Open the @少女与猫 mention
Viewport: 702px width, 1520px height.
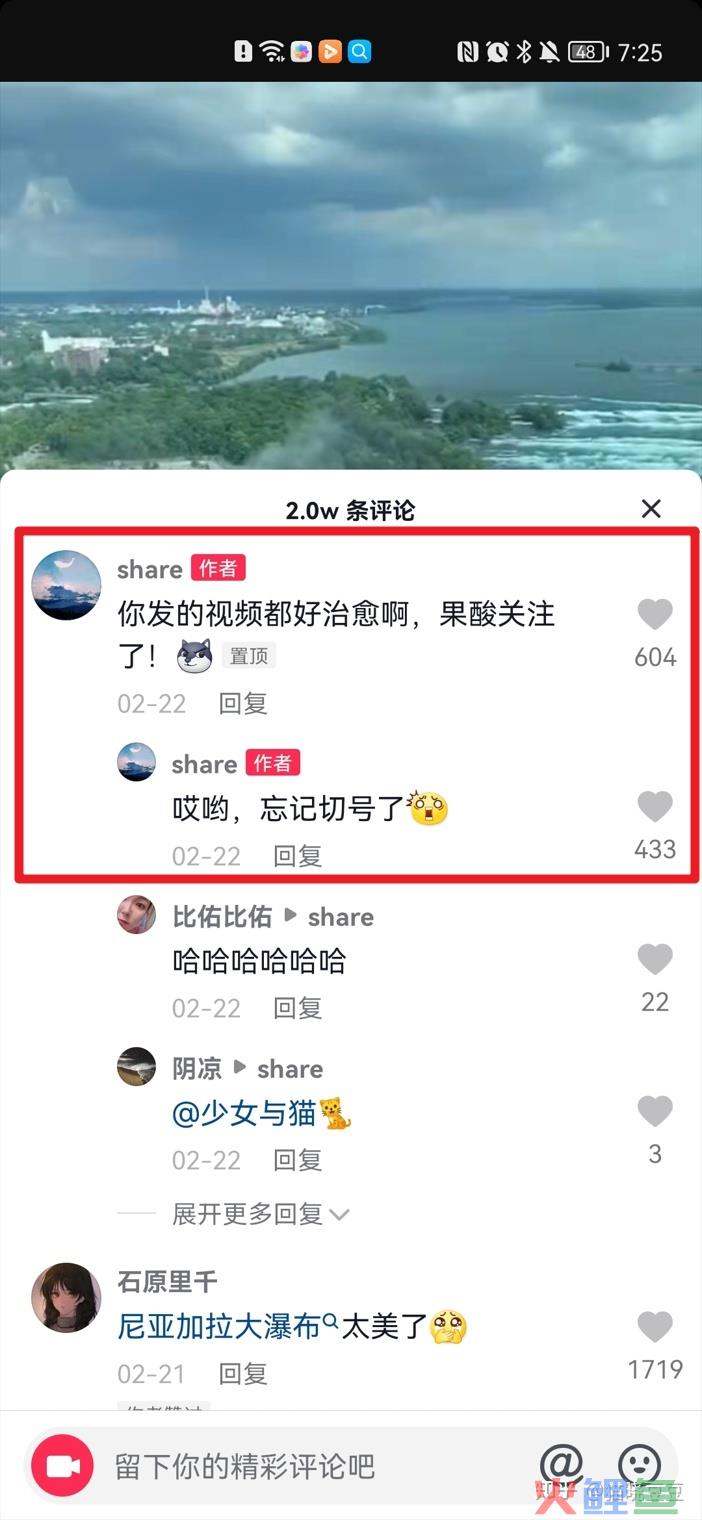(x=244, y=1113)
